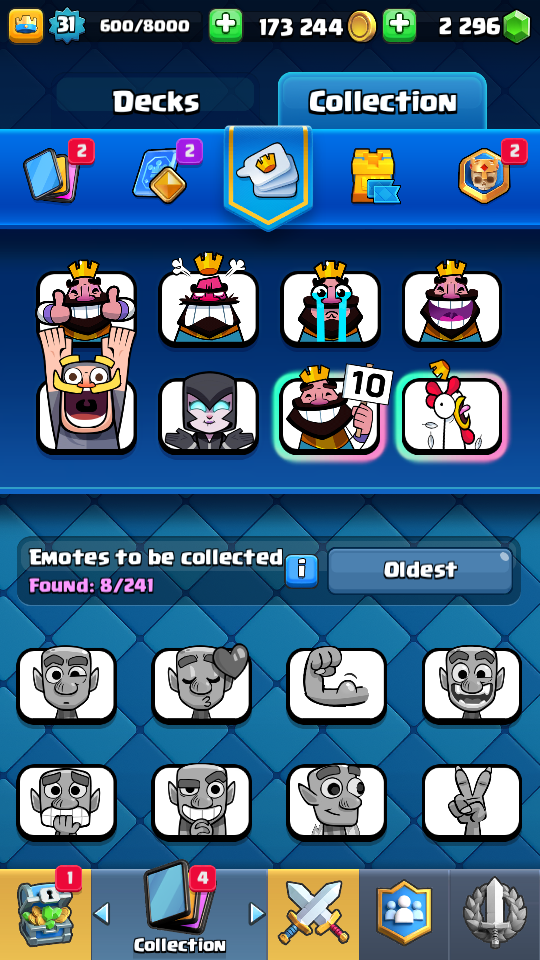Screen dimensions: 540x960
Task: Tap the green plus next to gold
Action: 226,25
